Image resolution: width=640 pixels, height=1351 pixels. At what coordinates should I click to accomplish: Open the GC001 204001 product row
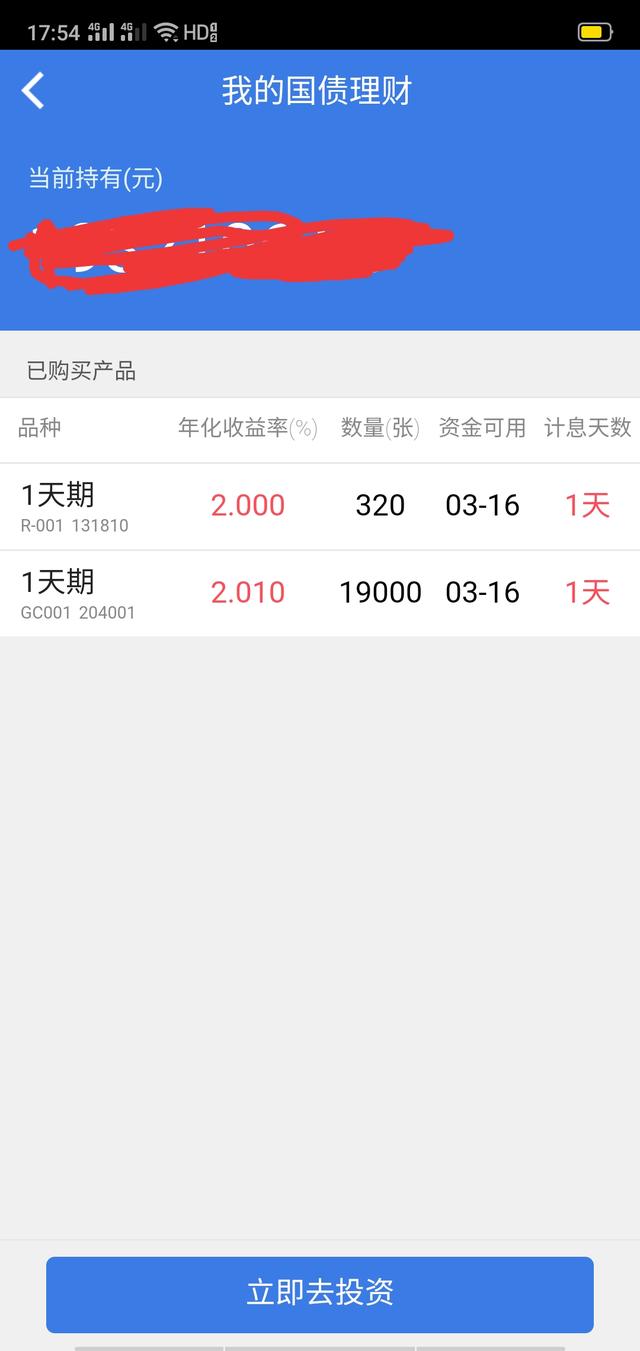tap(320, 594)
